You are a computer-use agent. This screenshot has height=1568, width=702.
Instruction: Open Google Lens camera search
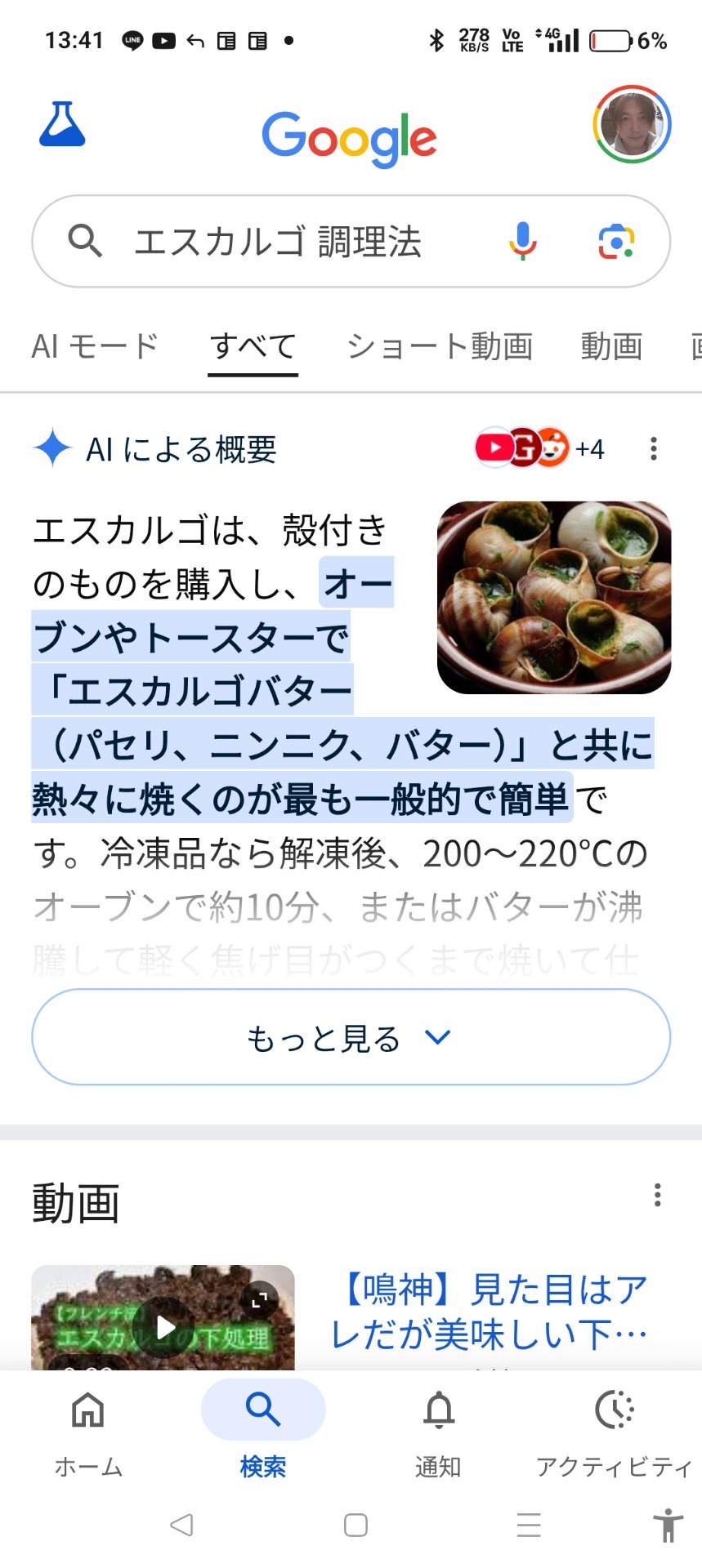click(616, 242)
